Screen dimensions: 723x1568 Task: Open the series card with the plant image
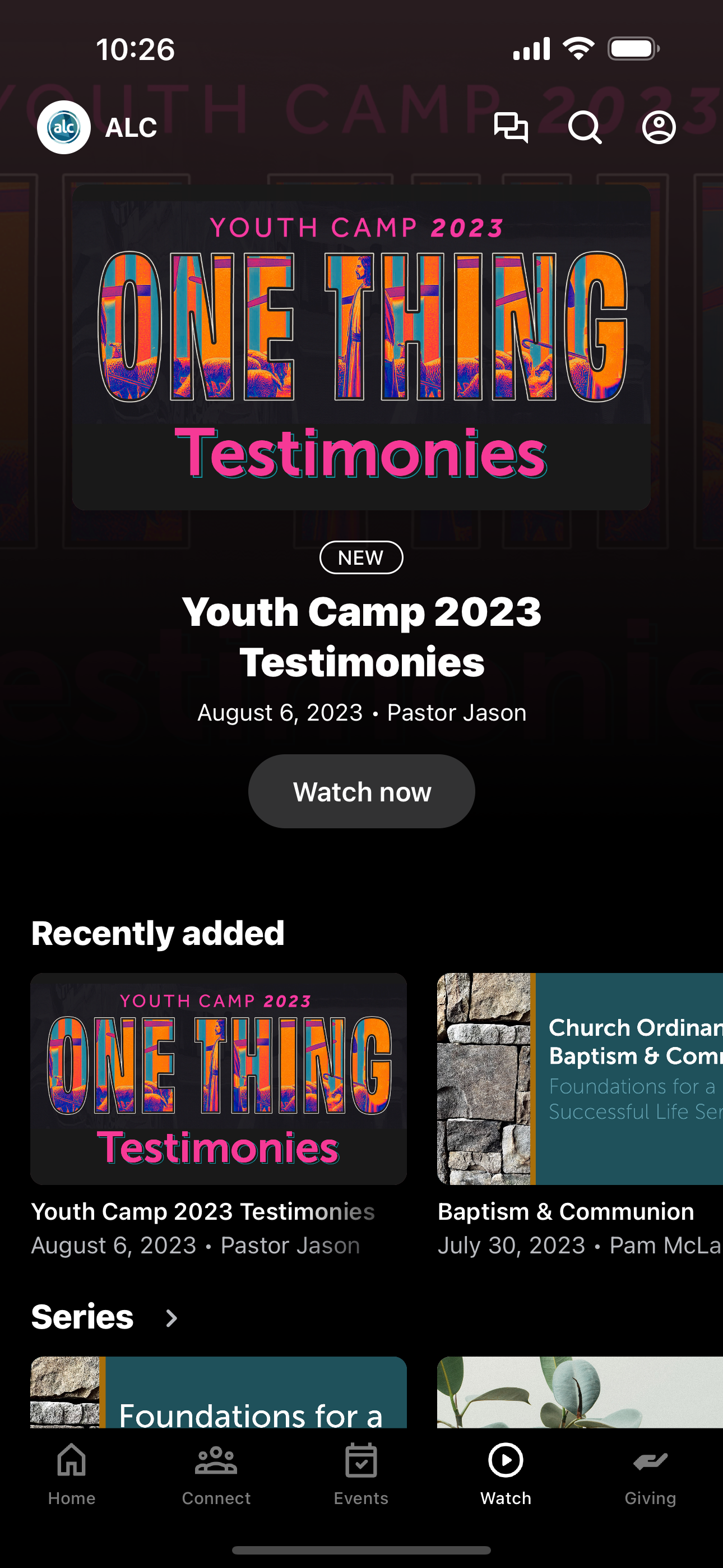[580, 1392]
